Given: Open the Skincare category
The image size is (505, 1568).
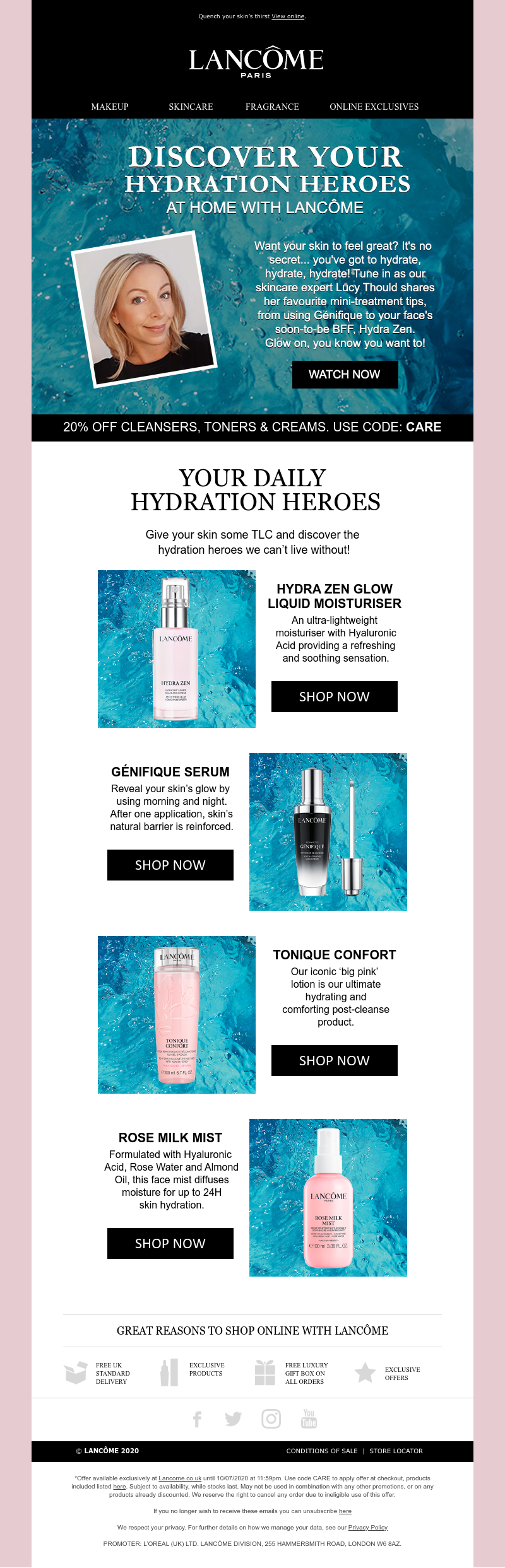Looking at the screenshot, I should tap(191, 107).
